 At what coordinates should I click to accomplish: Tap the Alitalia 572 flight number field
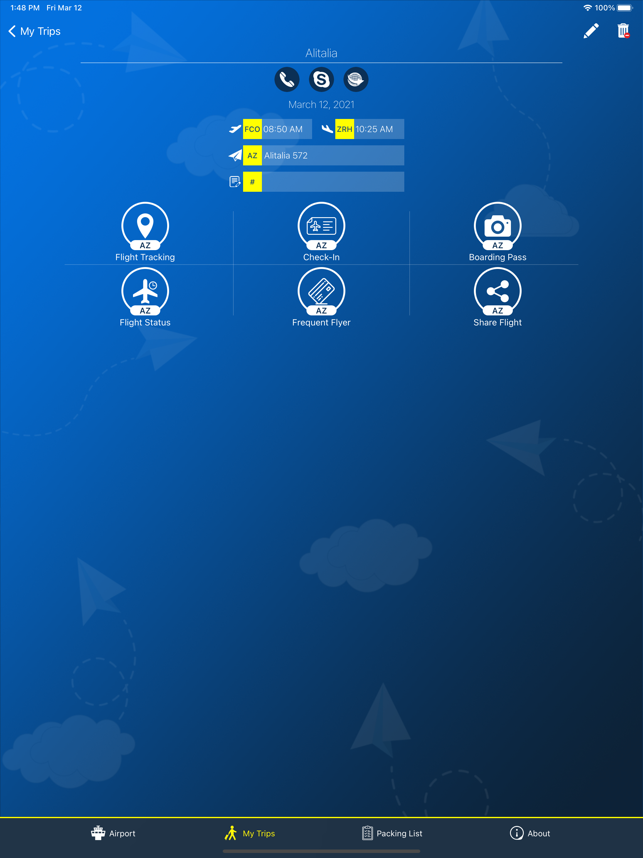pyautogui.click(x=323, y=155)
